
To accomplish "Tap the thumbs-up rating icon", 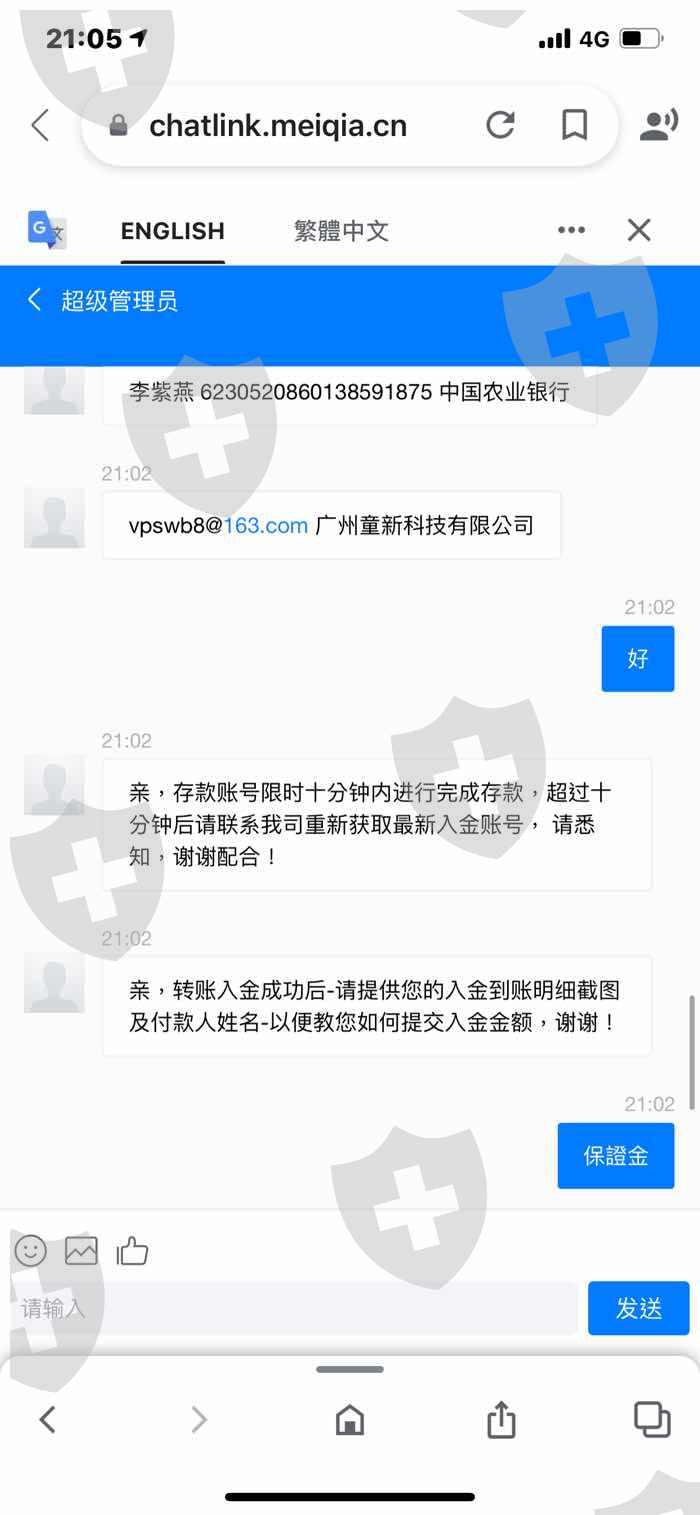I will coord(132,1250).
